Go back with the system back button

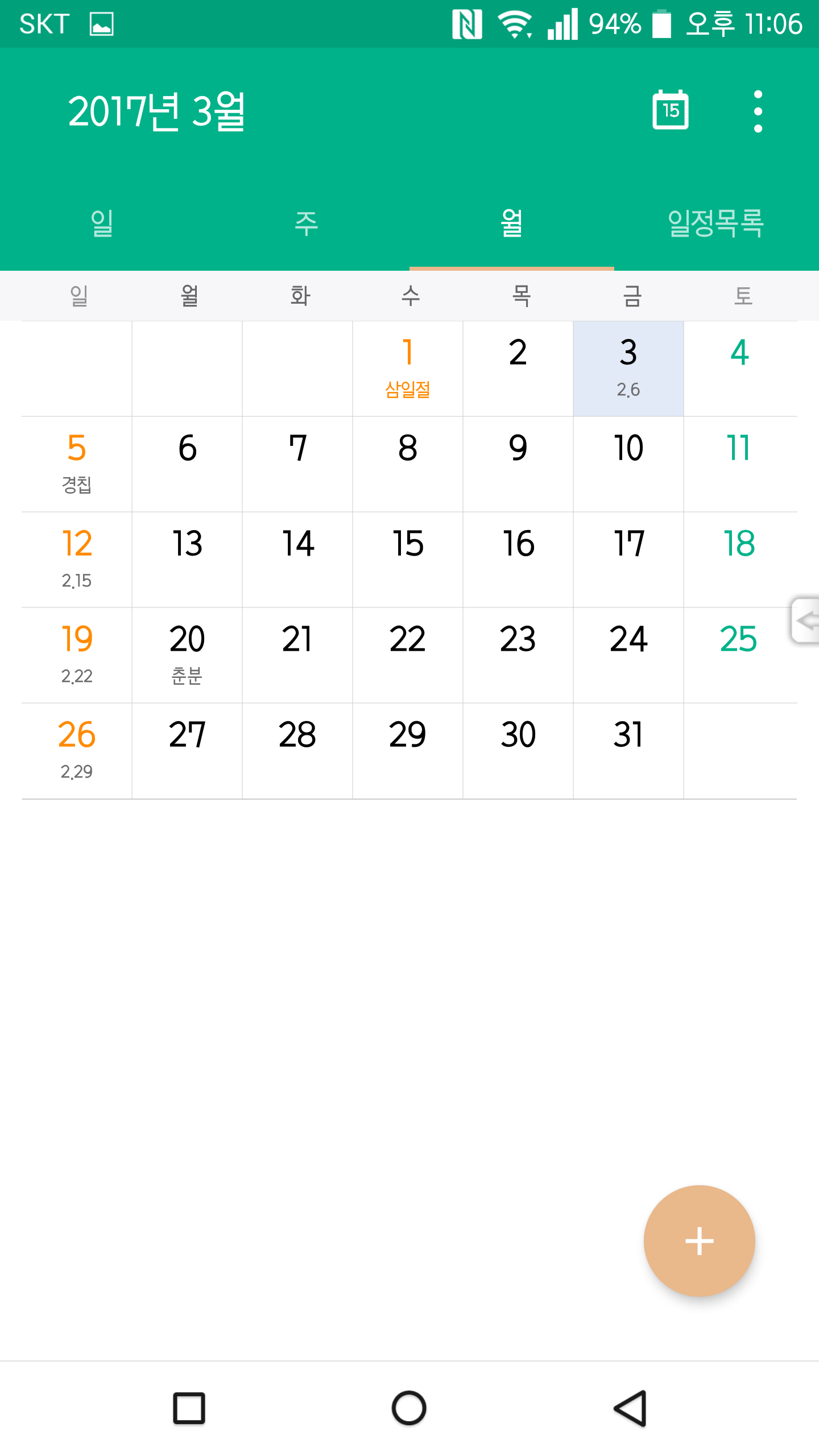tap(630, 1408)
